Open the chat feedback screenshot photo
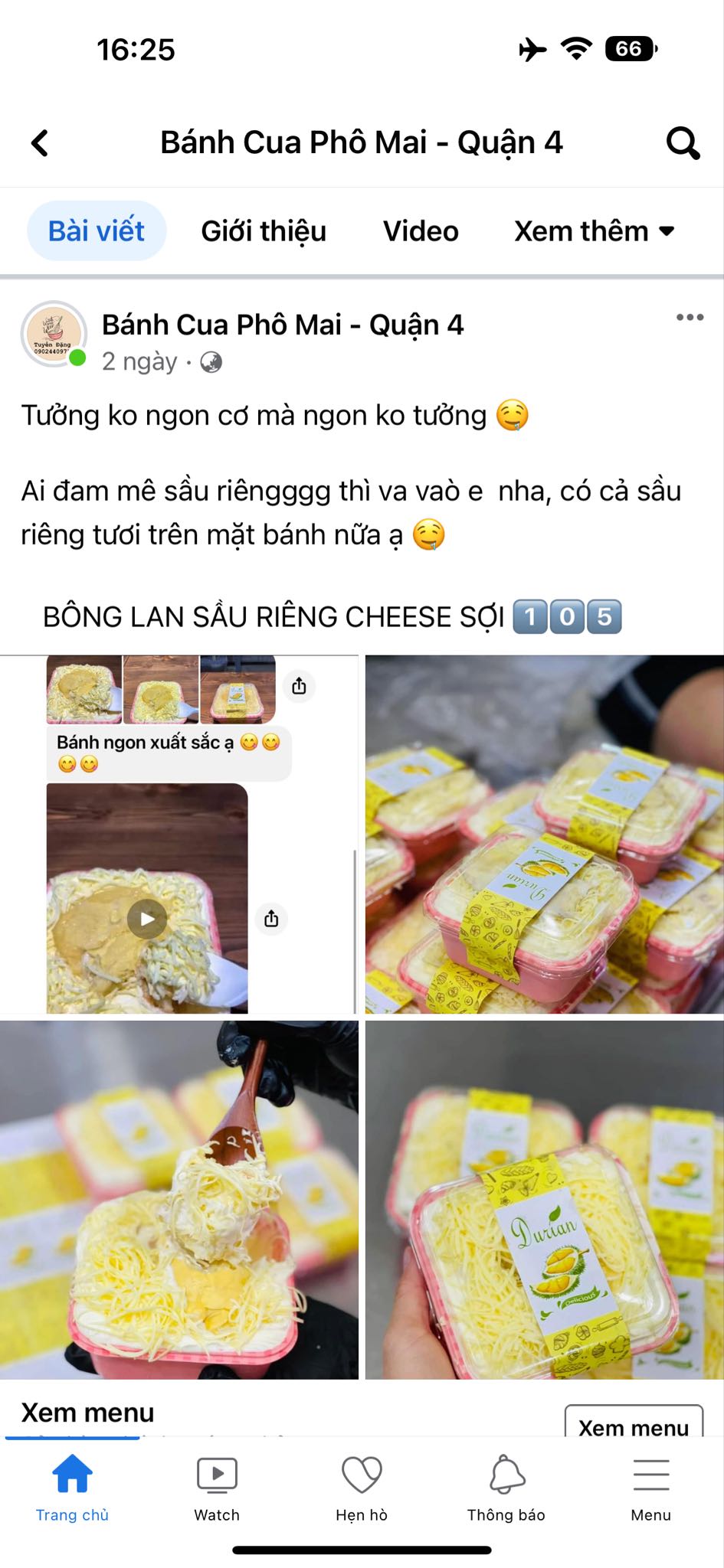Viewport: 724px width, 1568px height. (179, 835)
